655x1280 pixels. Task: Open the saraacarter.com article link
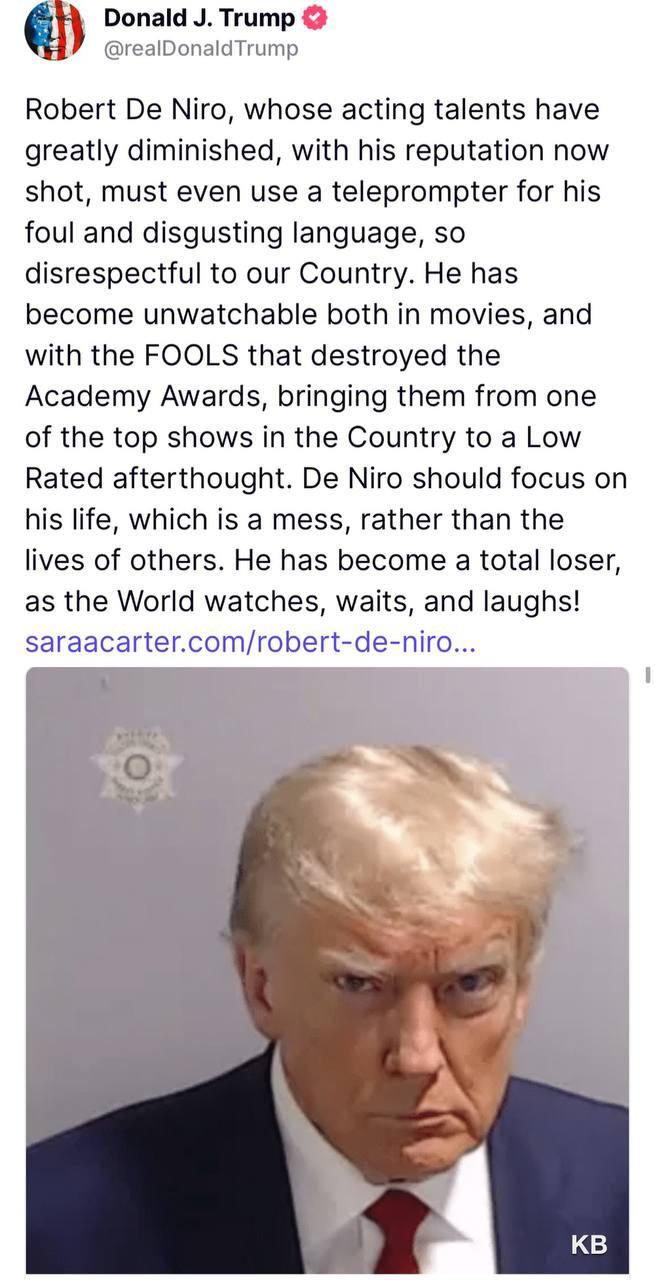[250, 641]
